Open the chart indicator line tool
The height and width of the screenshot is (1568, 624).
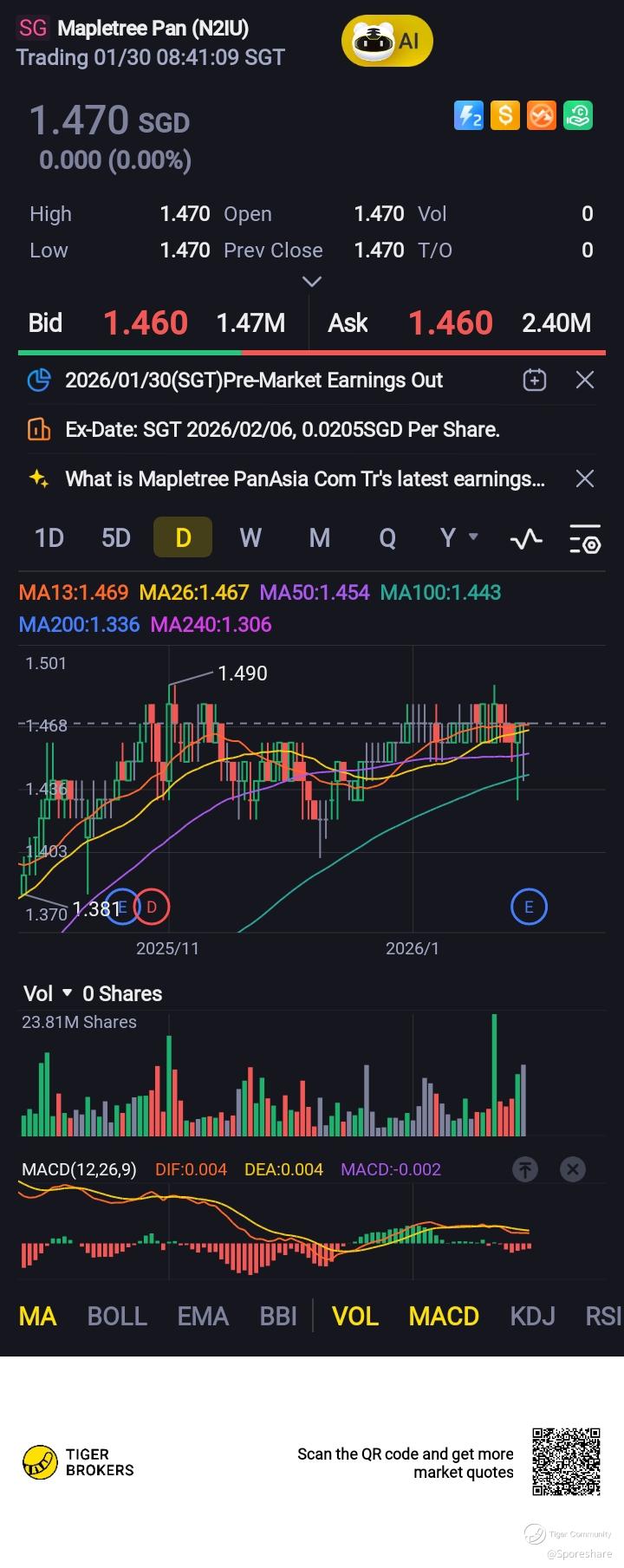tap(526, 539)
